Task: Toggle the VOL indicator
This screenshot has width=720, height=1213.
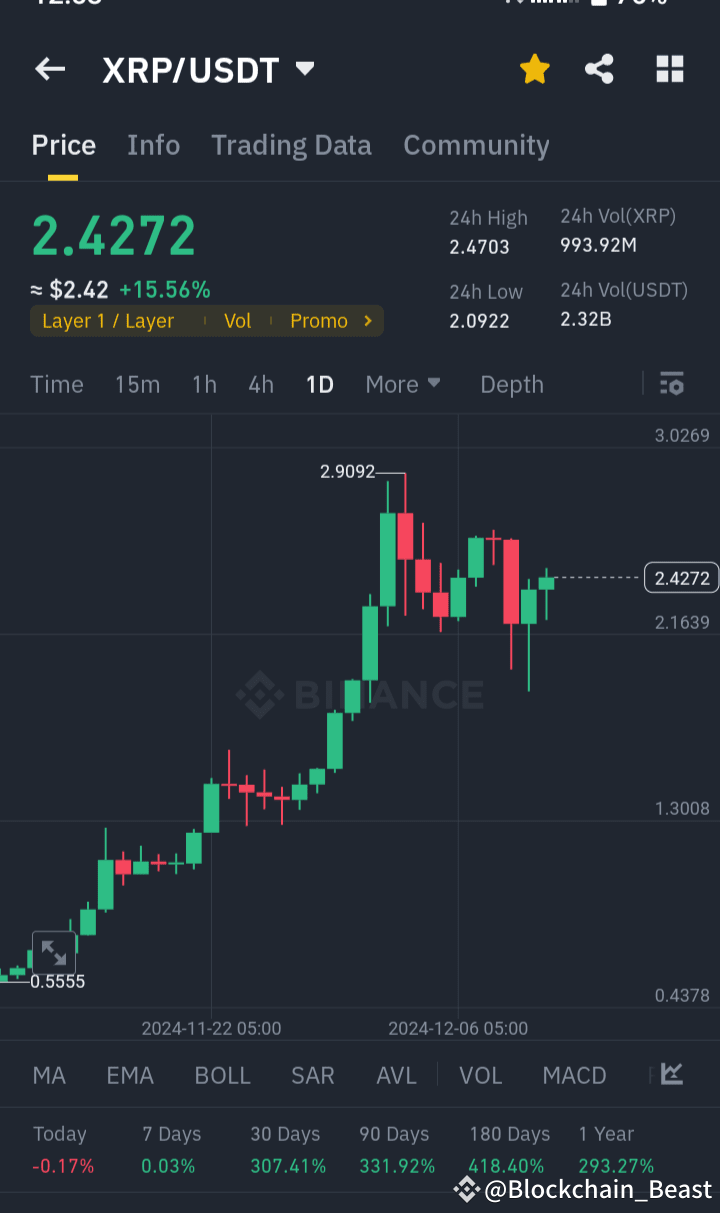Action: coord(480,1075)
